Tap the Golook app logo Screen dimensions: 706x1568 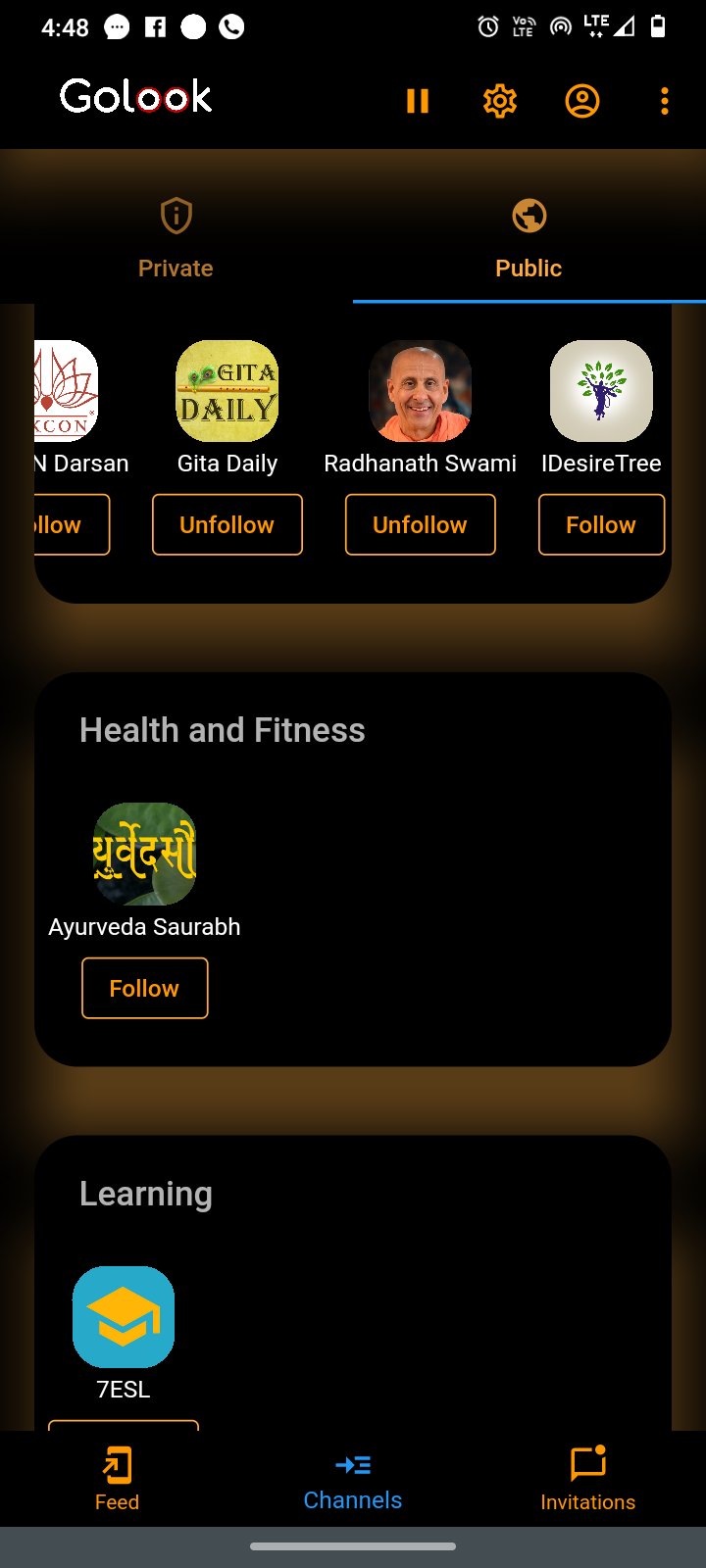pyautogui.click(x=134, y=97)
